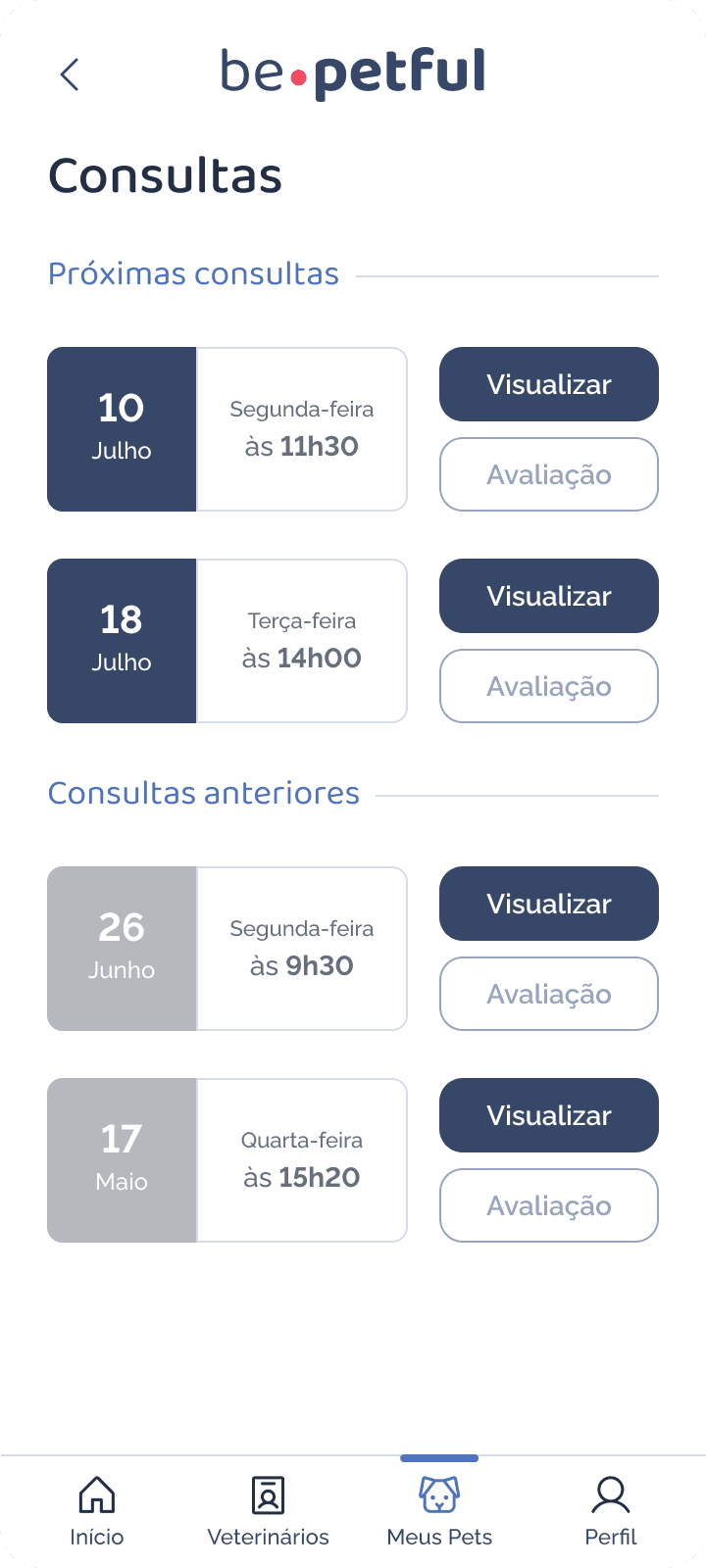Select the Meus Pets tab
This screenshot has height=1568, width=706.
pos(439,1511)
